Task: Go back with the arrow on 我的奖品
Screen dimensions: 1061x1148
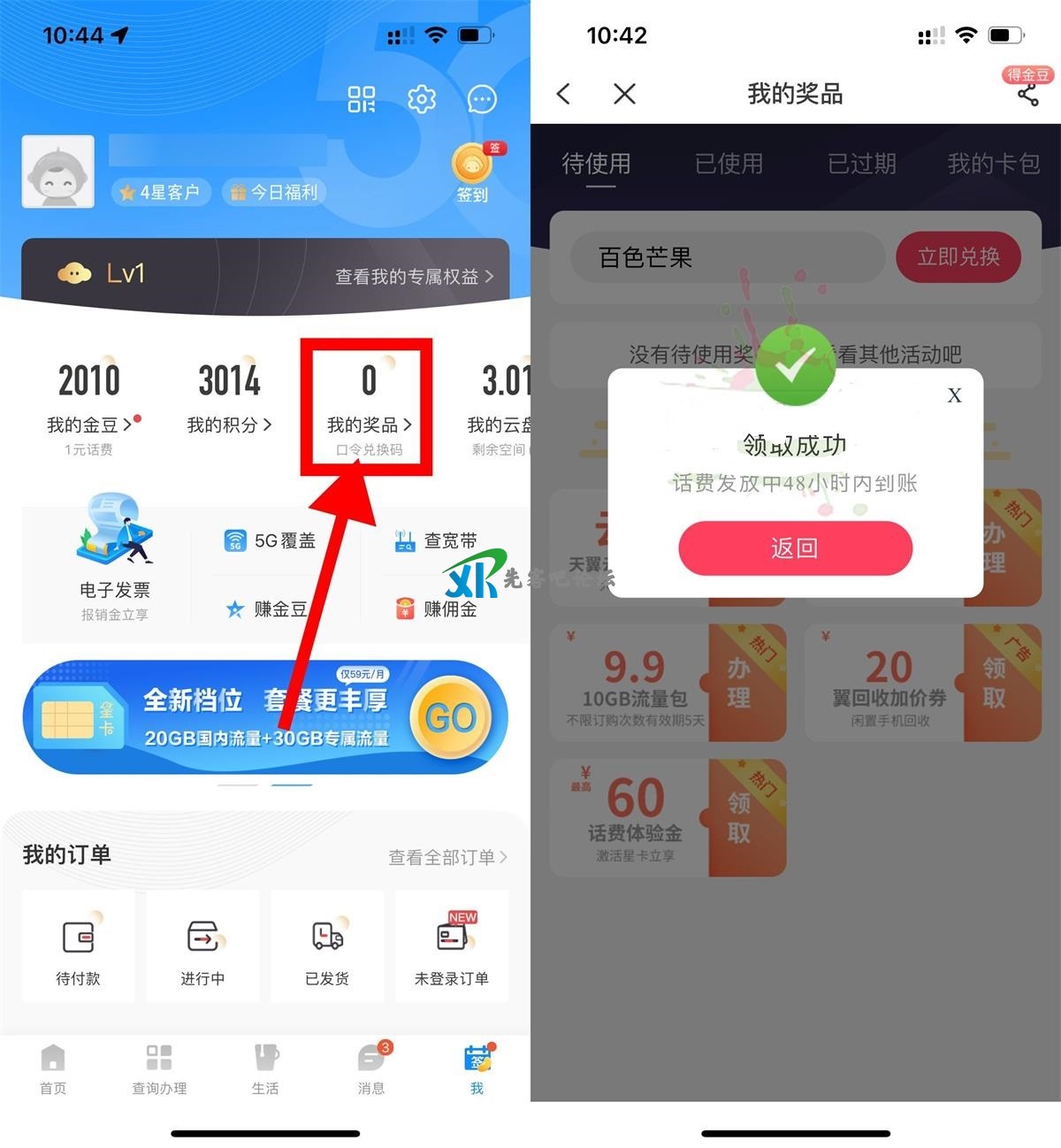Action: pyautogui.click(x=563, y=94)
